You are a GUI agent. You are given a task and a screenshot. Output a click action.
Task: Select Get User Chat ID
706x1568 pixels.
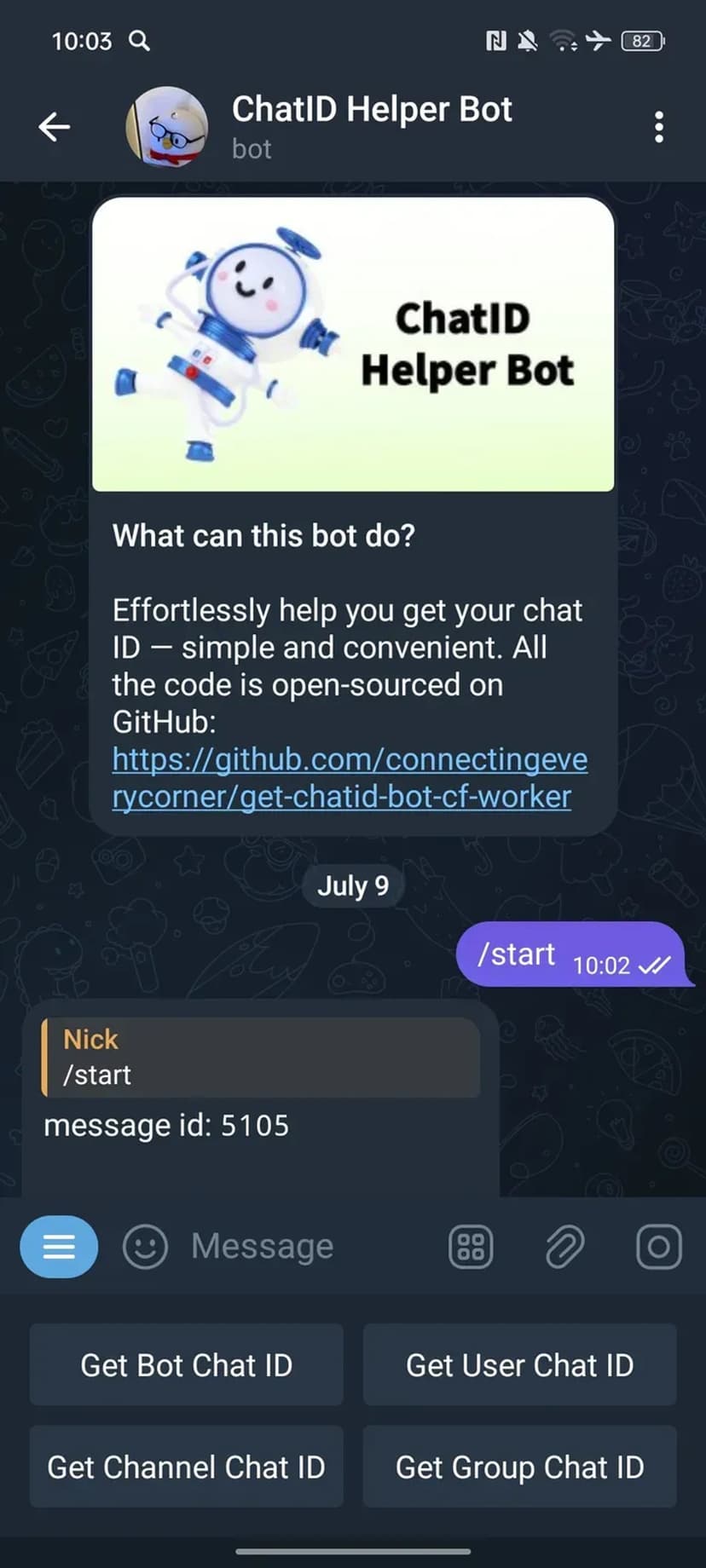tap(519, 1365)
